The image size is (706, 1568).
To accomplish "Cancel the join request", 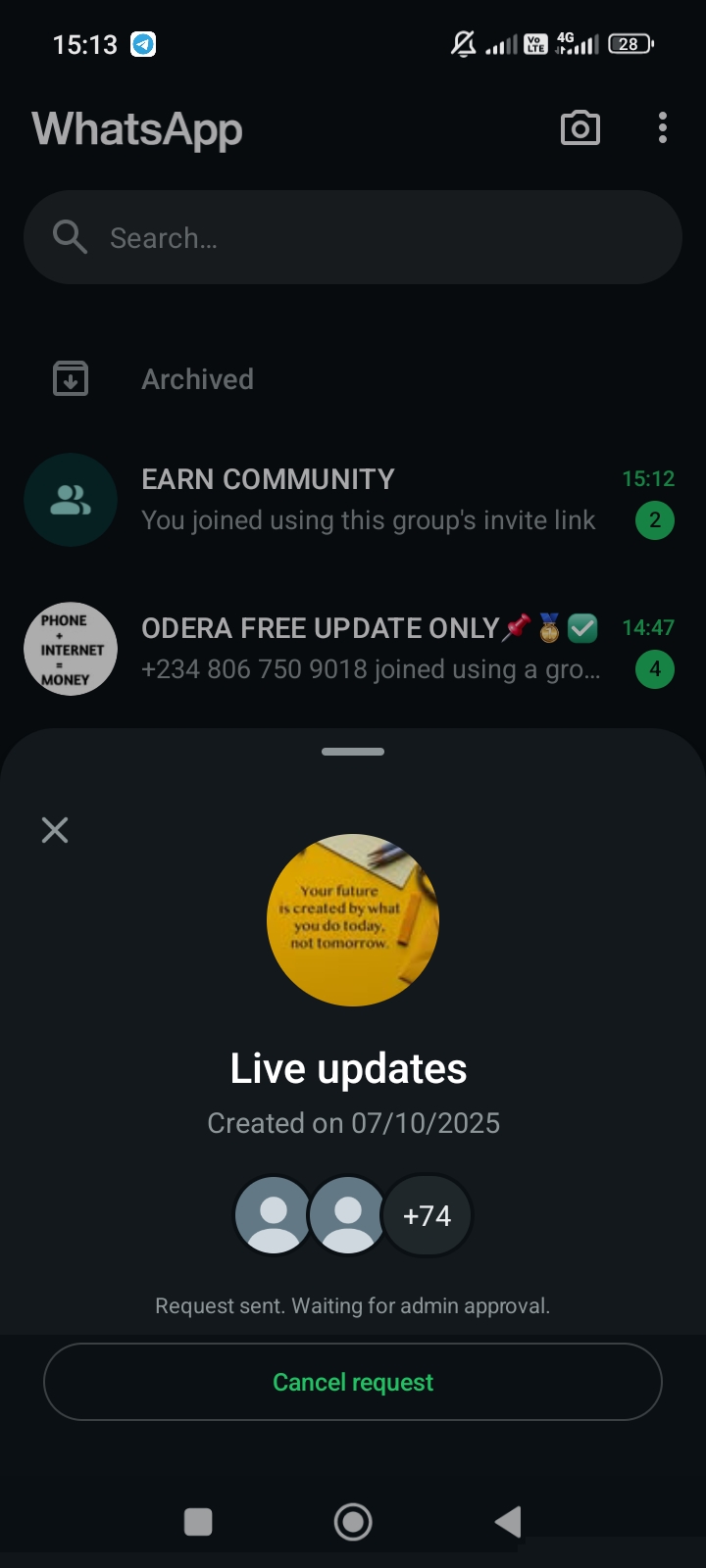I will (353, 1382).
